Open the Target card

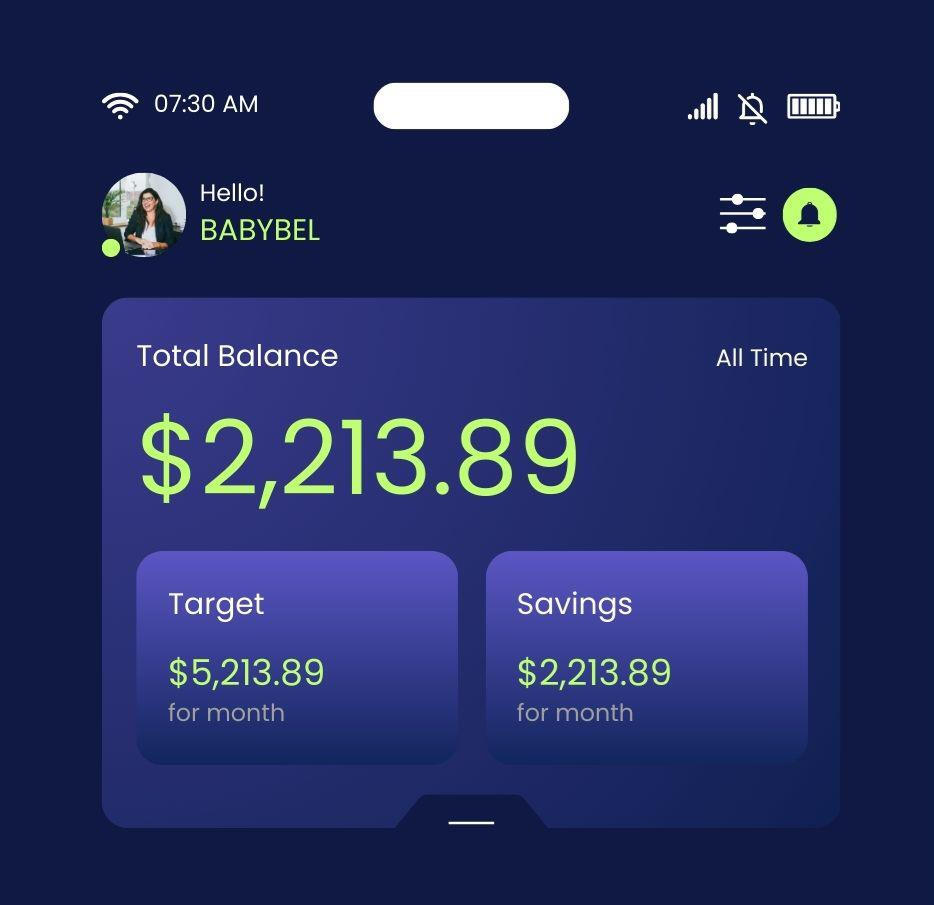pos(297,657)
